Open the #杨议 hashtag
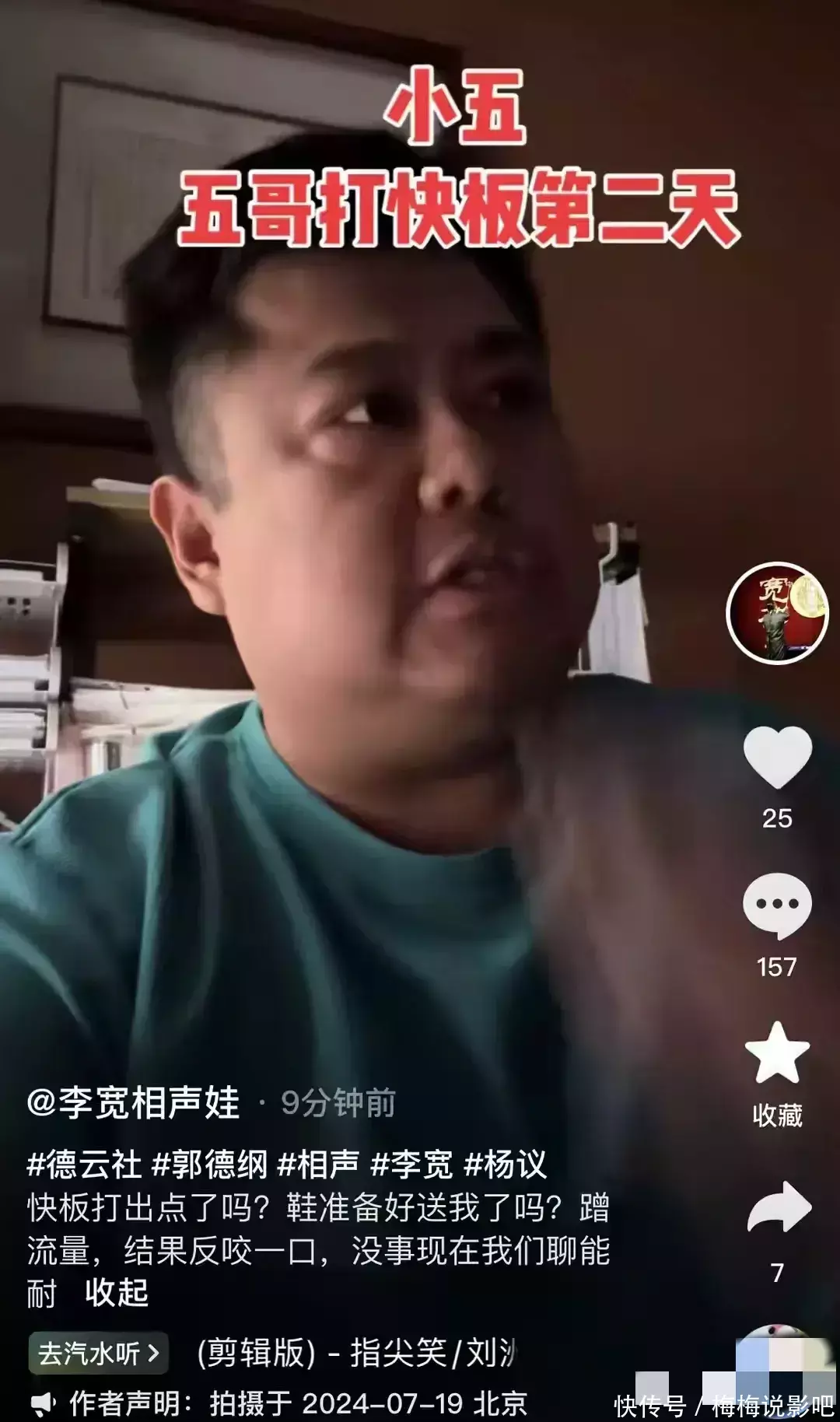Viewport: 840px width, 1422px height. [x=506, y=1165]
